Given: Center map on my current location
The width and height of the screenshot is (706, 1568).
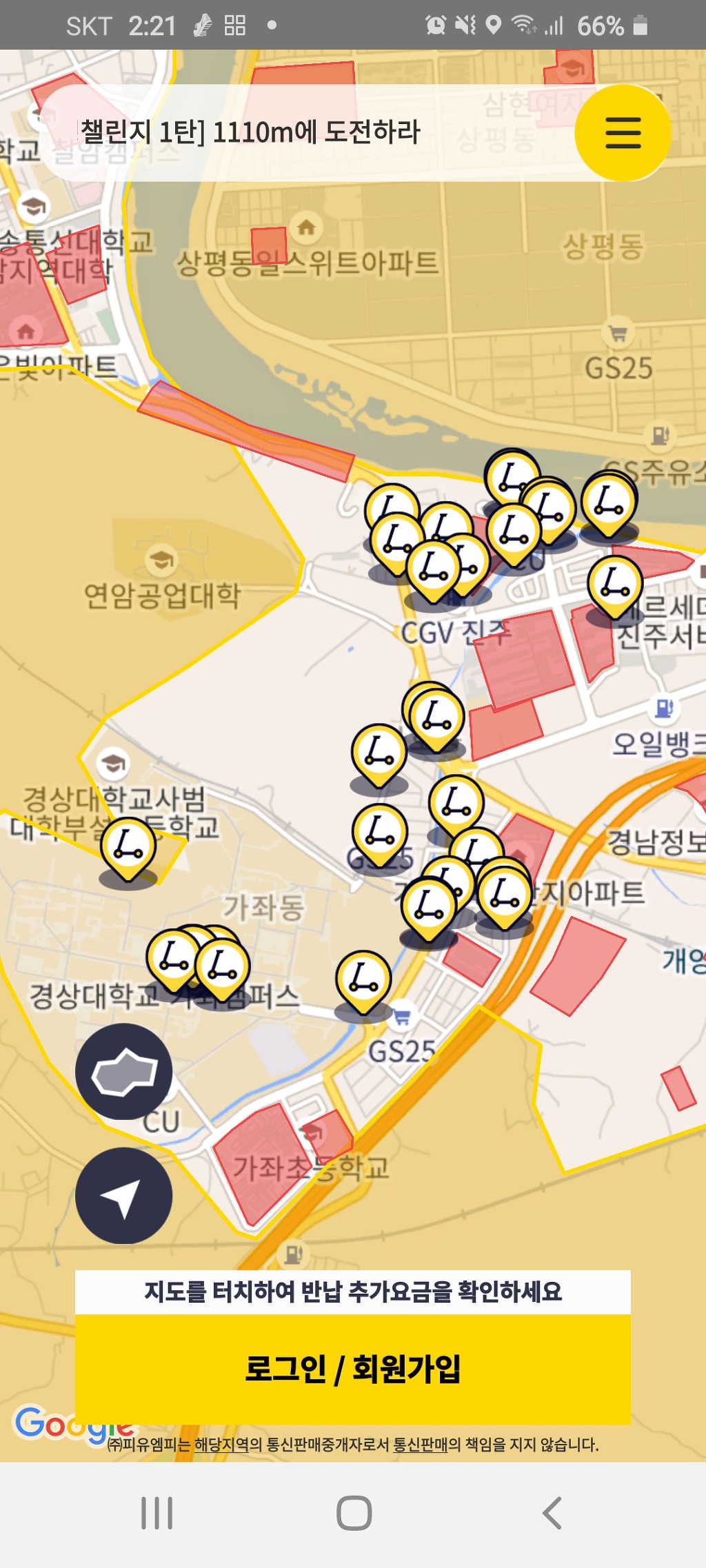Looking at the screenshot, I should (123, 1196).
